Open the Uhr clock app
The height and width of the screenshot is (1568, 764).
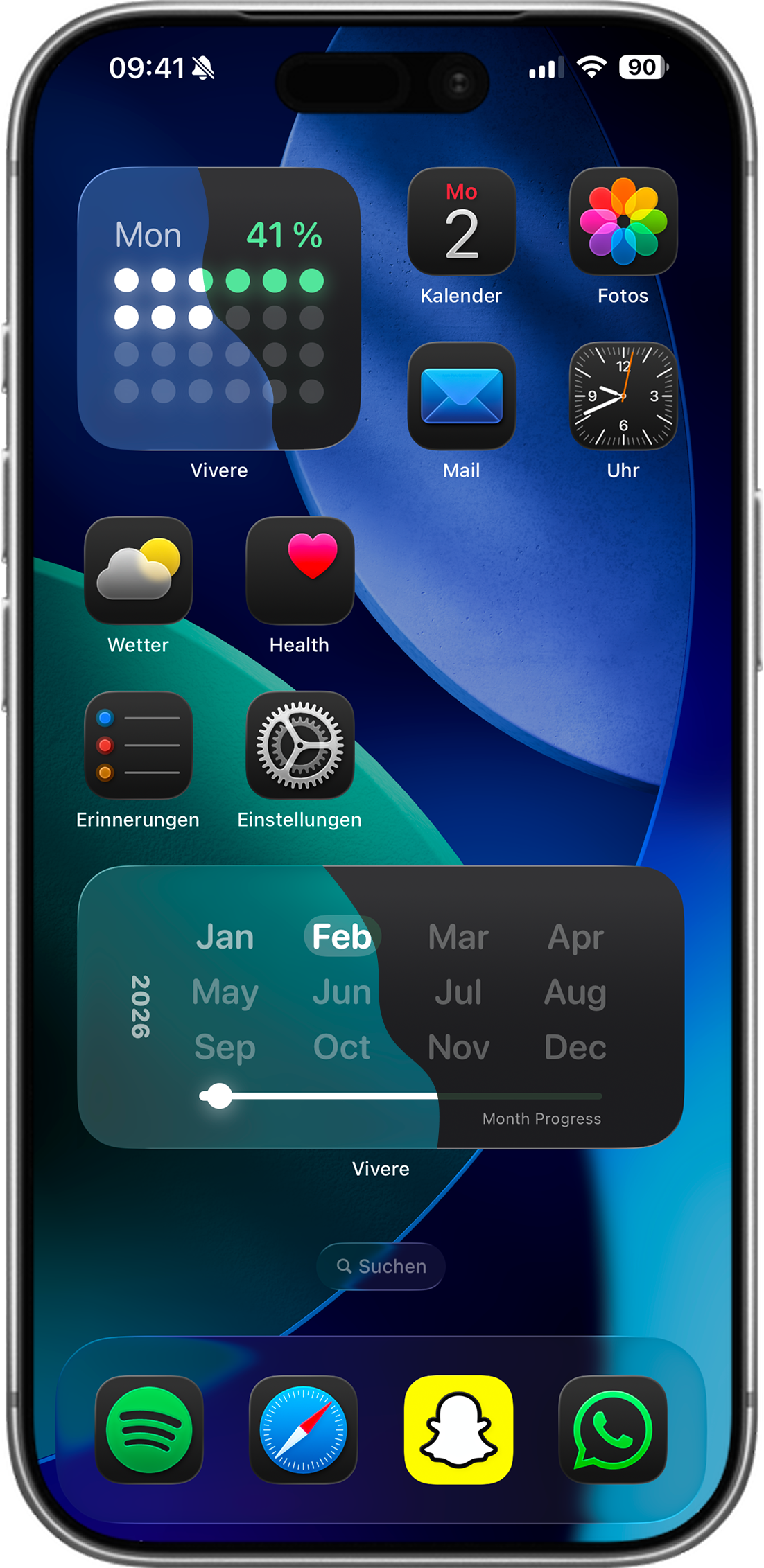click(x=623, y=396)
